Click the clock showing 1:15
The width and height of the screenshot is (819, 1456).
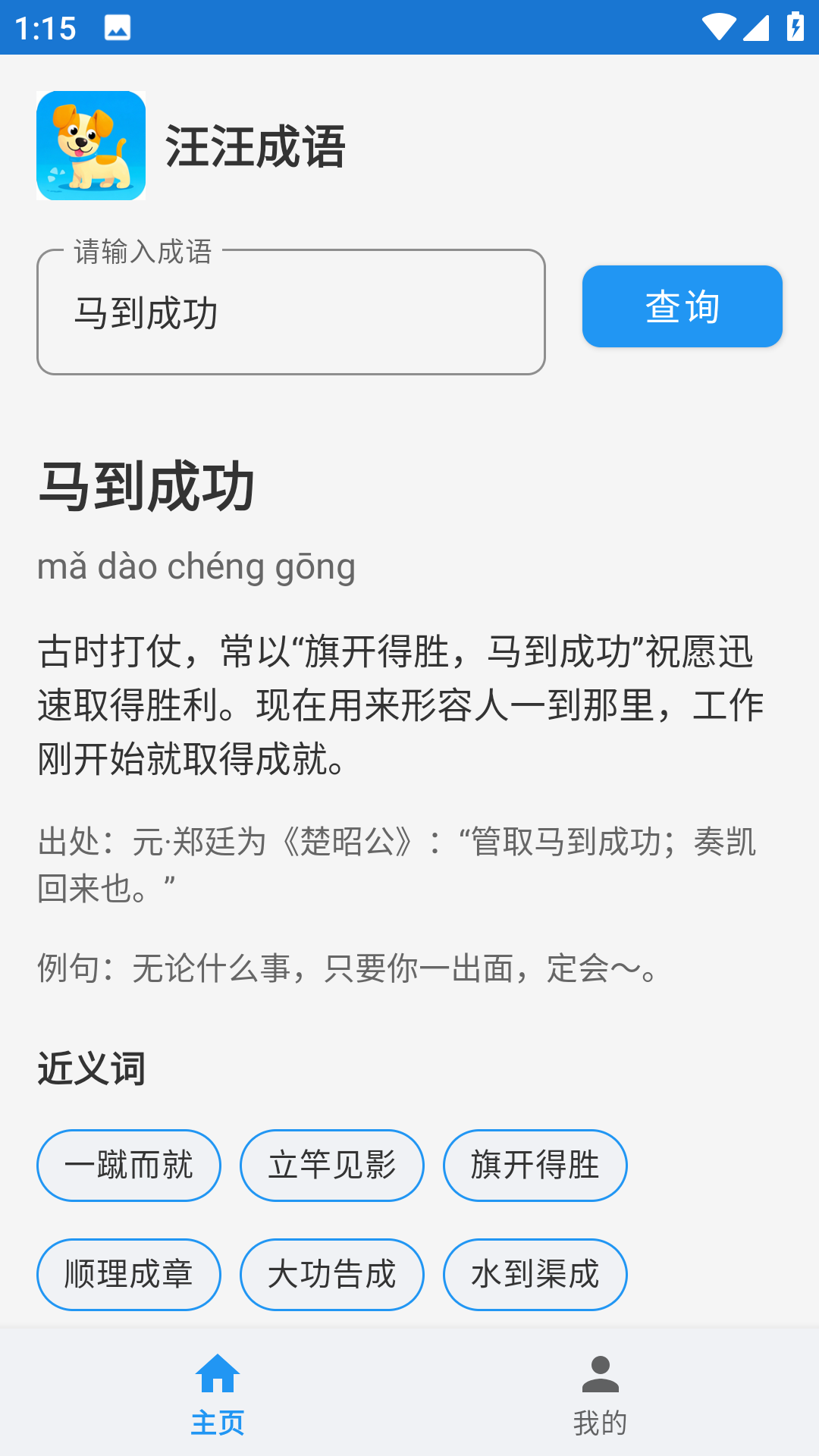tap(42, 27)
